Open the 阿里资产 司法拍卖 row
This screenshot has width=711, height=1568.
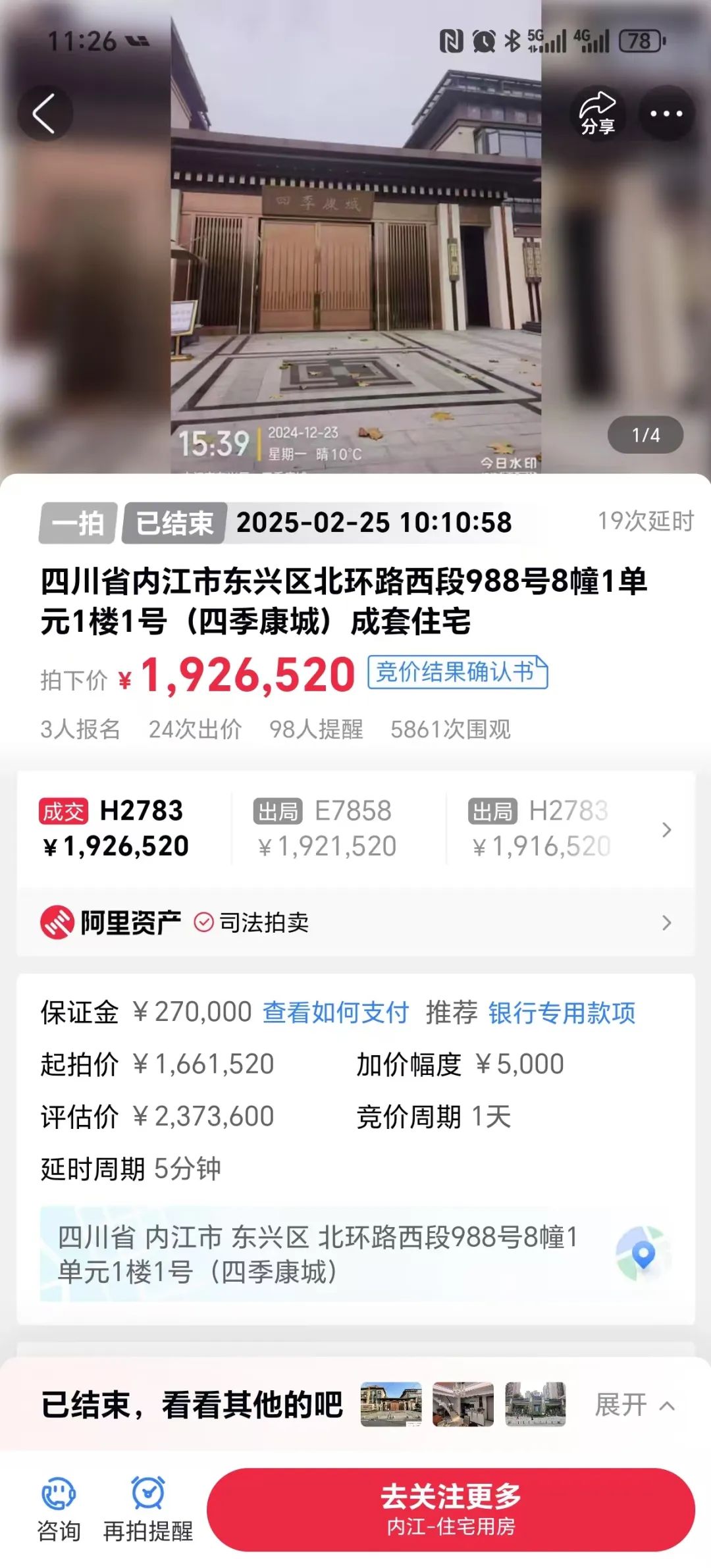(x=355, y=922)
